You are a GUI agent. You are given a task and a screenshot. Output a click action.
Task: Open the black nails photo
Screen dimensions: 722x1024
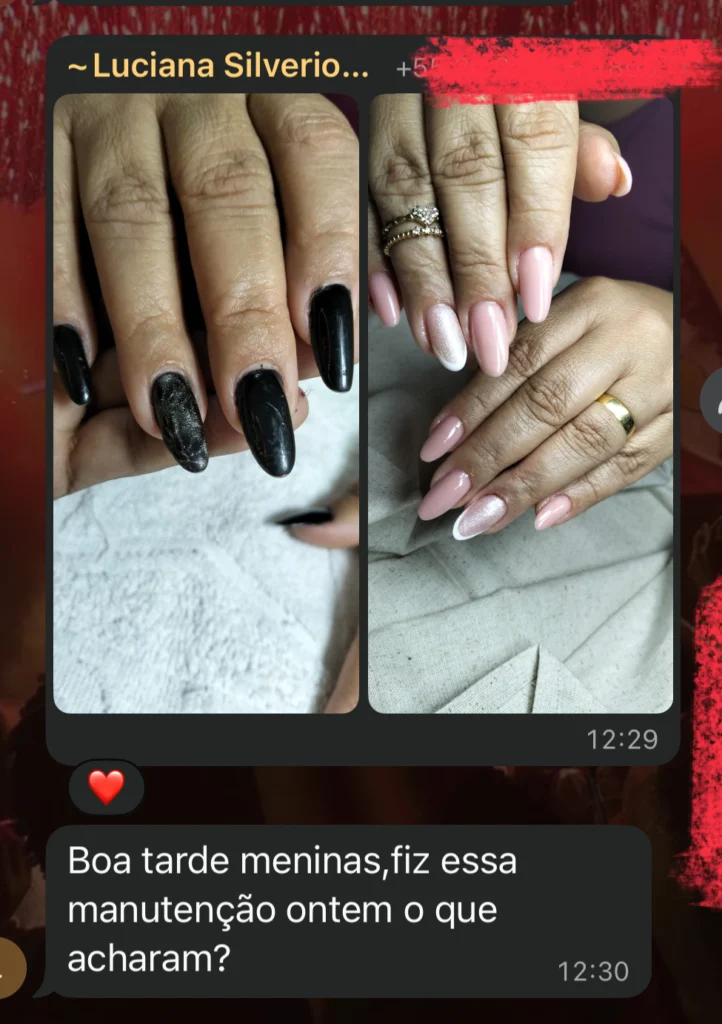205,403
